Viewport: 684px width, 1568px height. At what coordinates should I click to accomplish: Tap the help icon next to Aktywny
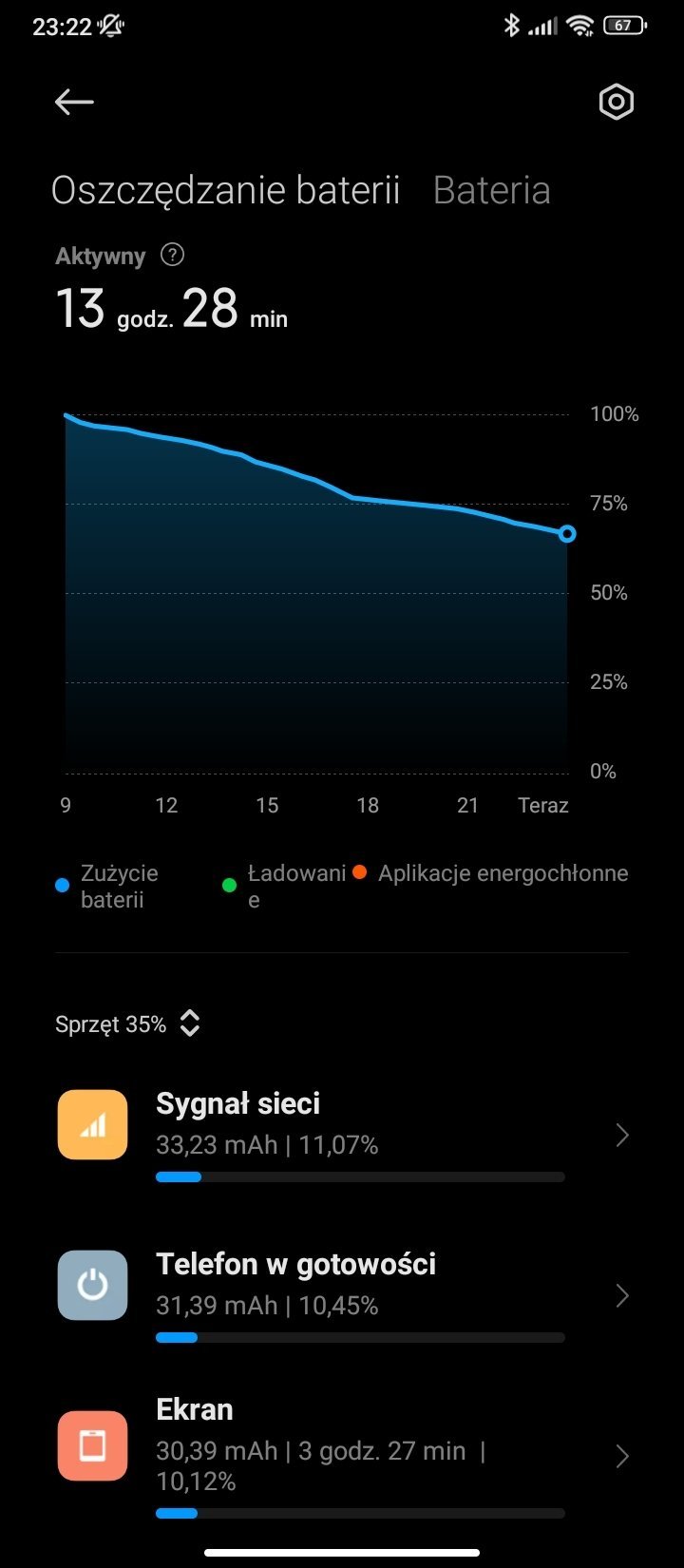172,255
